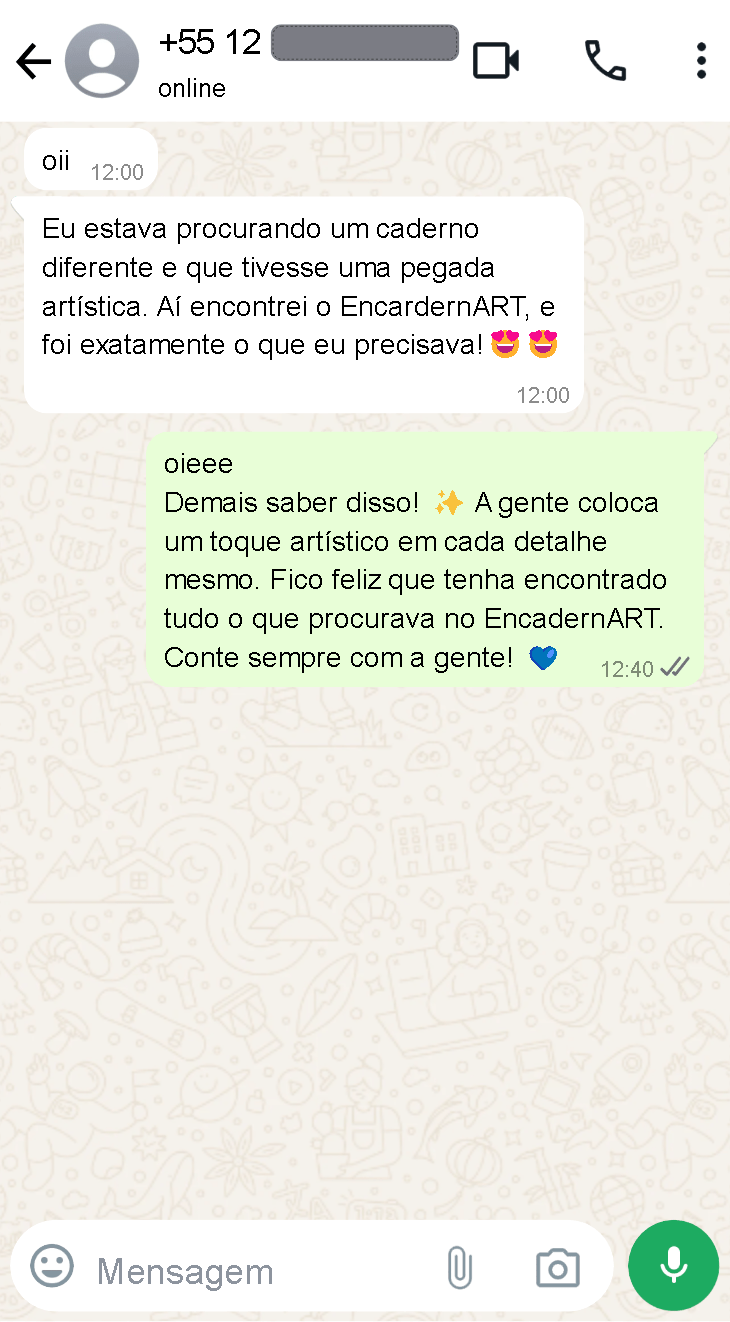
Task: Open the contact's profile picture
Action: tap(101, 60)
